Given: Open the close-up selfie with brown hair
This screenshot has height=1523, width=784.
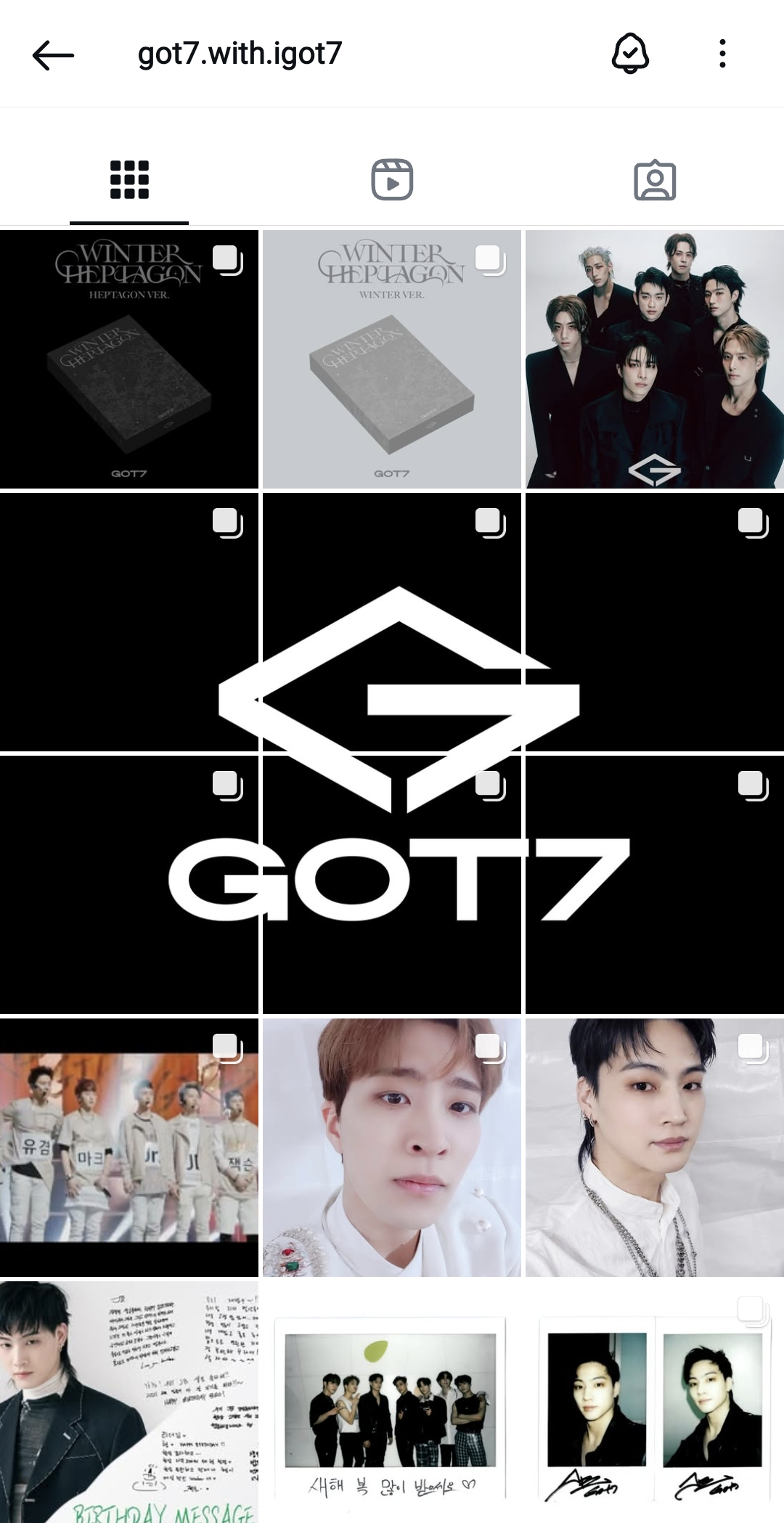Looking at the screenshot, I should click(x=392, y=1147).
